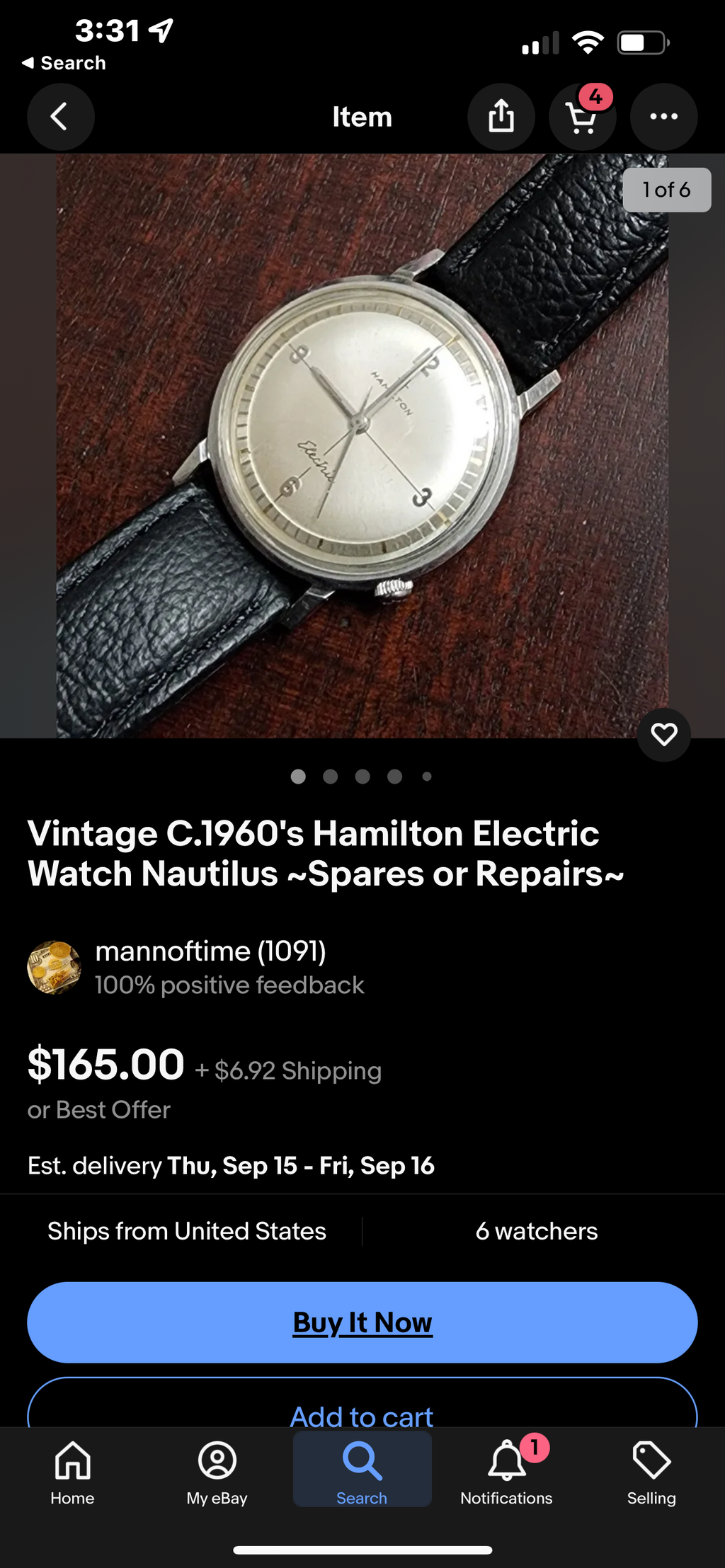Viewport: 725px width, 1568px height.
Task: Tap Buy It Now
Action: (x=362, y=1322)
